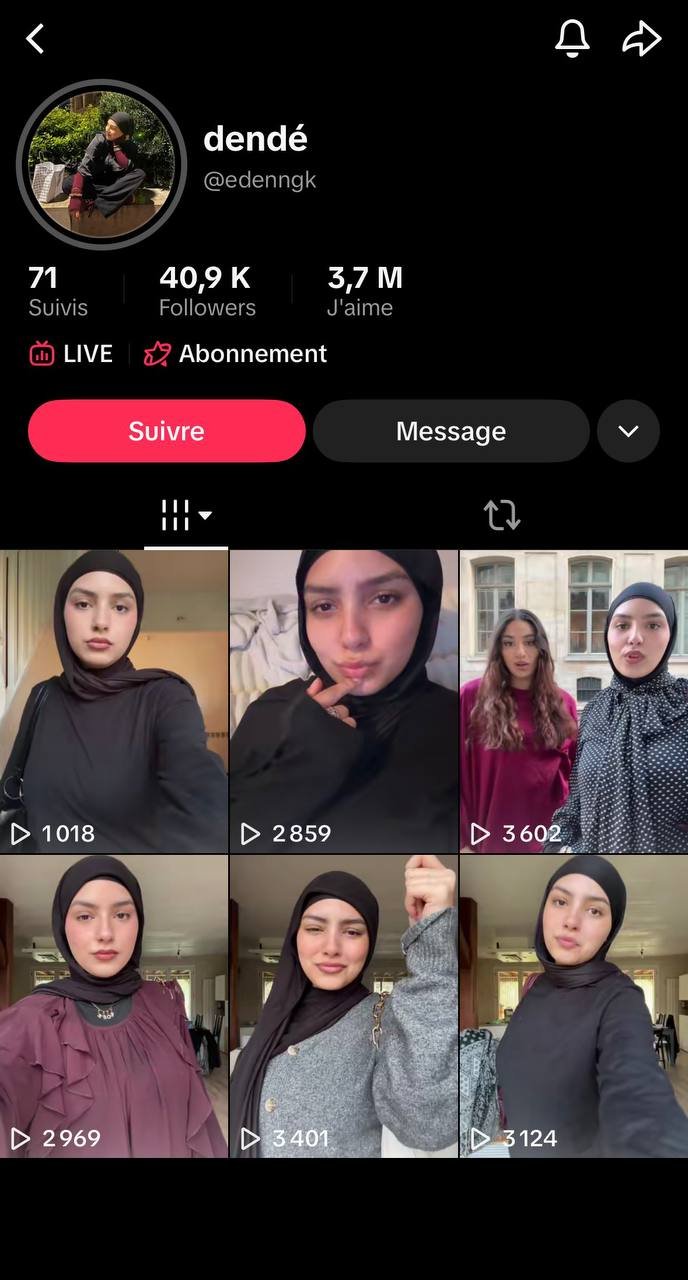Switch to the reposts tab

coord(501,516)
